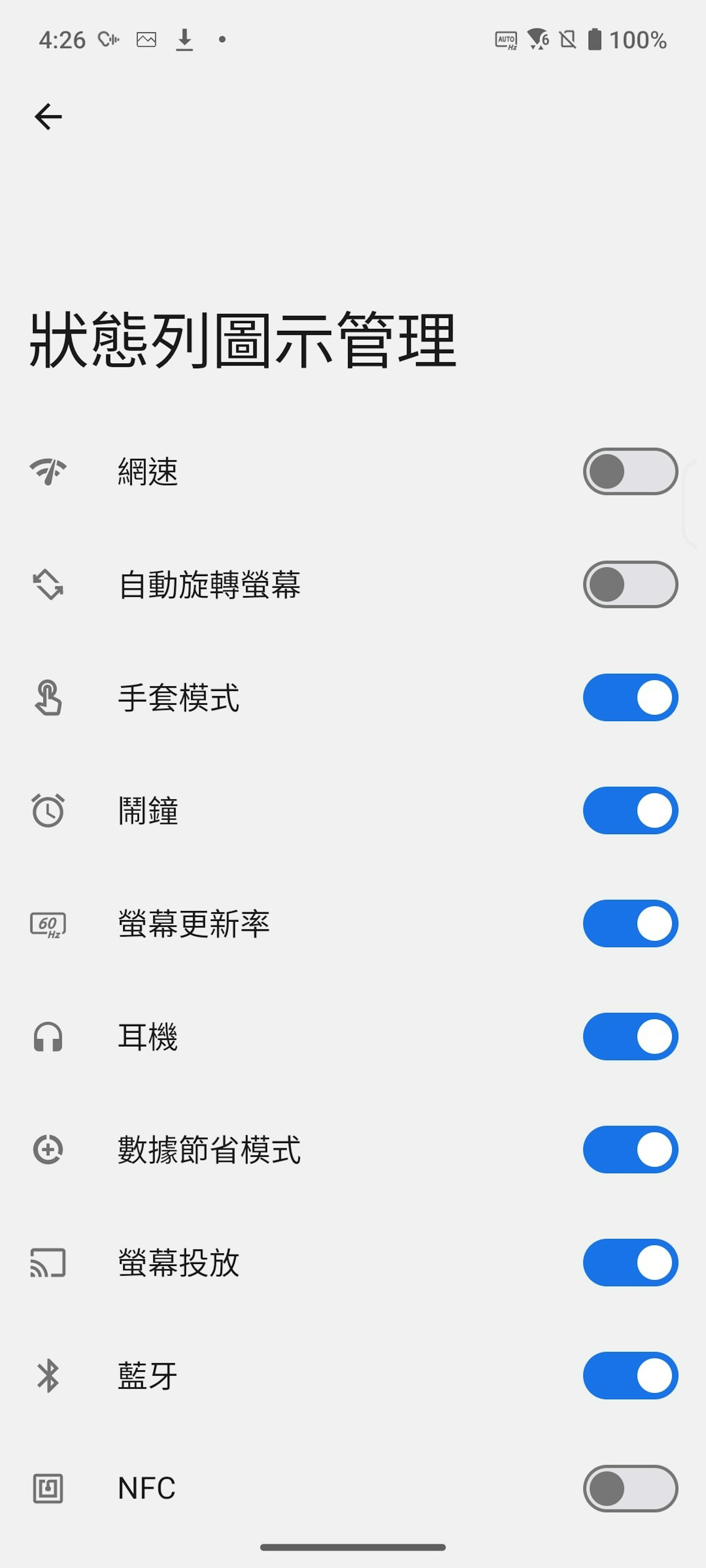
Task: Disable the 數據節省模式 toggle
Action: pos(630,1150)
